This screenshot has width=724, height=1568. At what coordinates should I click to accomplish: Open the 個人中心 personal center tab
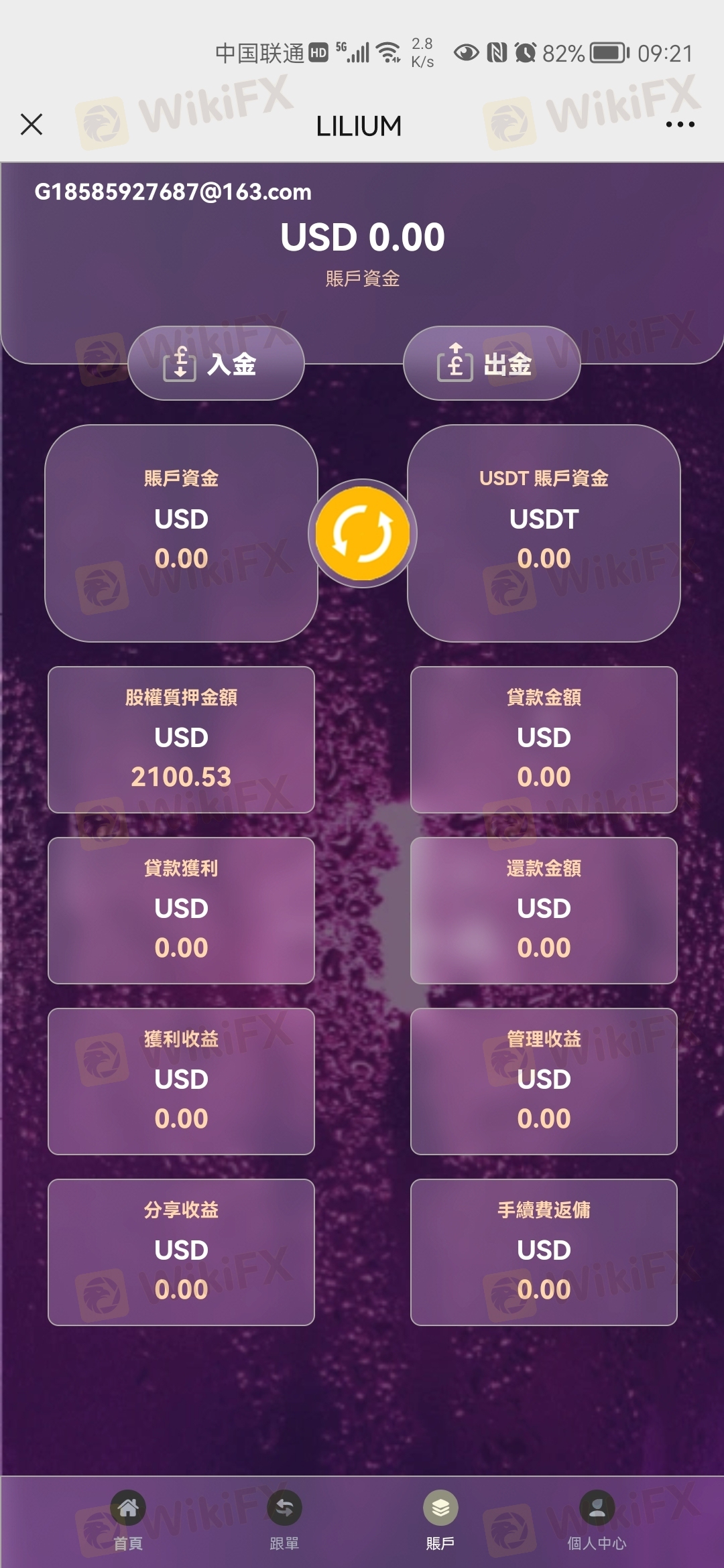[597, 1521]
